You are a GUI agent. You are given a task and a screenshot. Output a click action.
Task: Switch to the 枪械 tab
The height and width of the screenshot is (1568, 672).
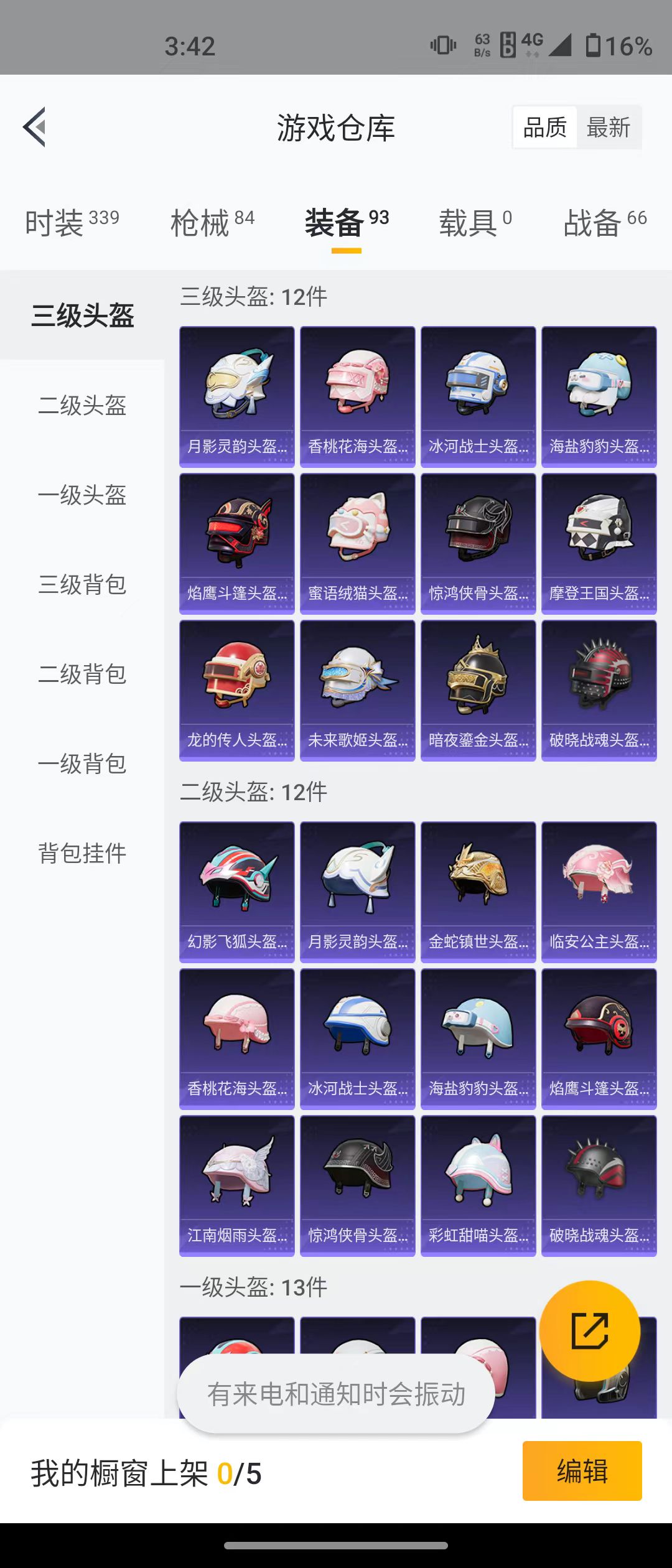pyautogui.click(x=212, y=222)
